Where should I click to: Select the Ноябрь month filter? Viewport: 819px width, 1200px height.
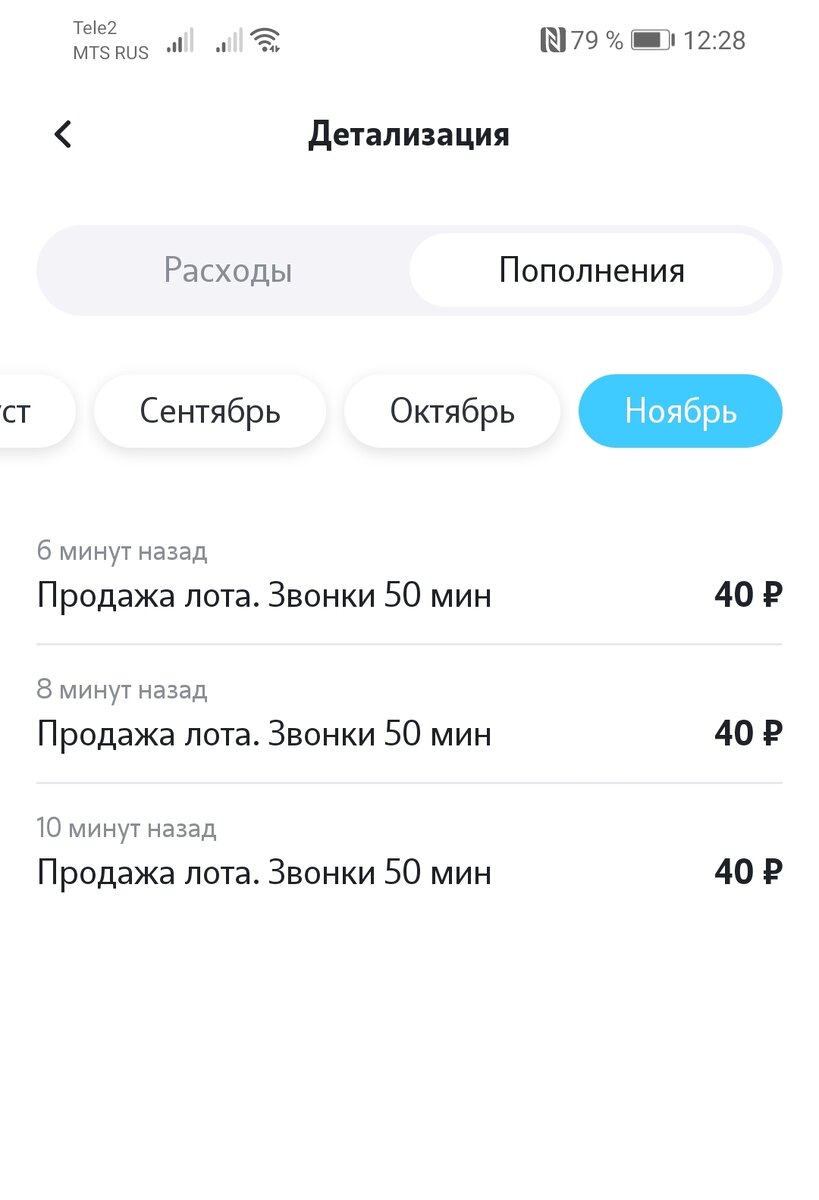(680, 410)
